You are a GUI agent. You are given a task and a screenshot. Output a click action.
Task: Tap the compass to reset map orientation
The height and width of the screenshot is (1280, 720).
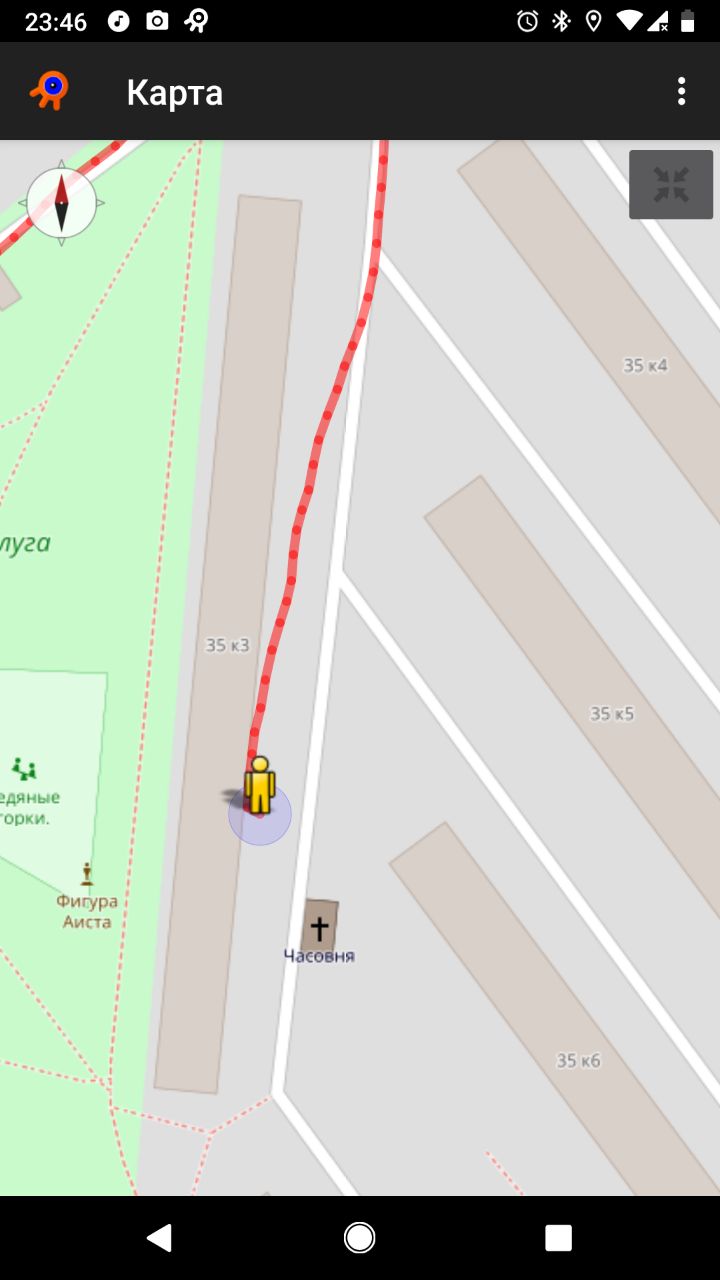coord(61,203)
